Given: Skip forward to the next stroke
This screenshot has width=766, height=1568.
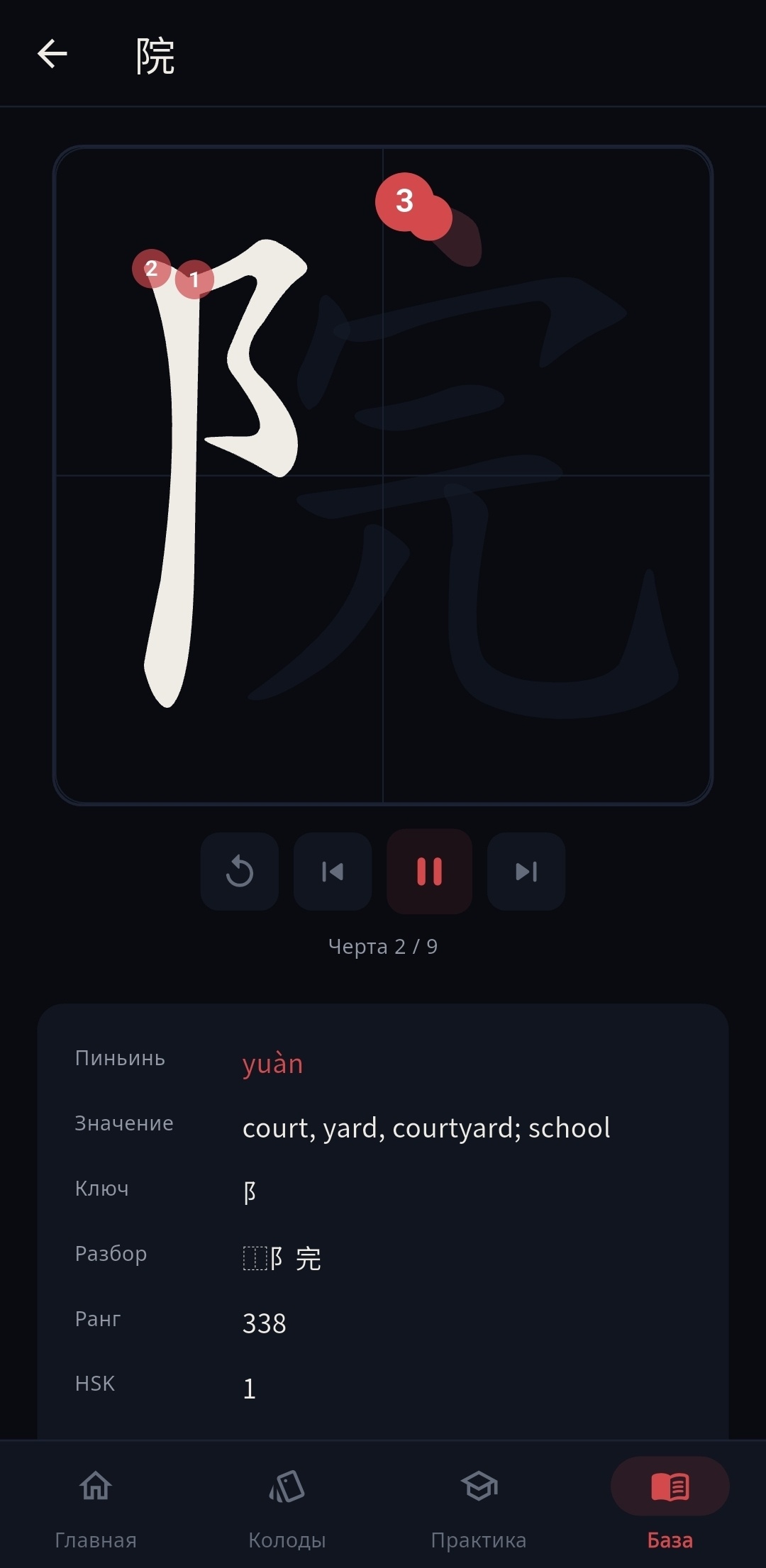Looking at the screenshot, I should [x=526, y=871].
